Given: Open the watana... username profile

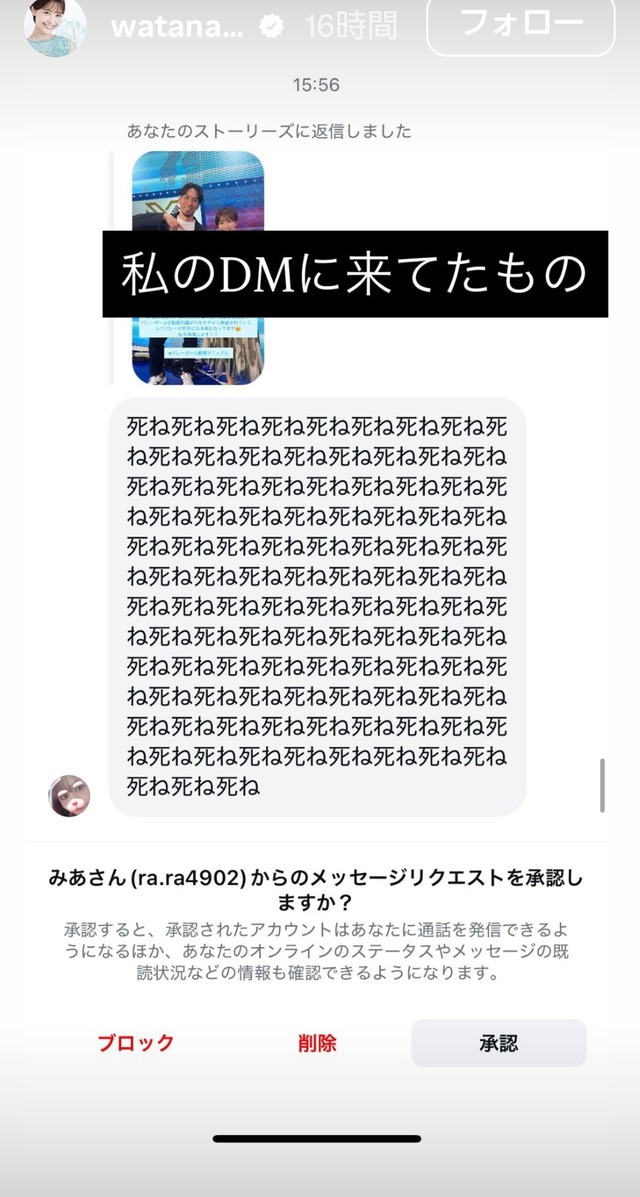Looking at the screenshot, I should (178, 27).
